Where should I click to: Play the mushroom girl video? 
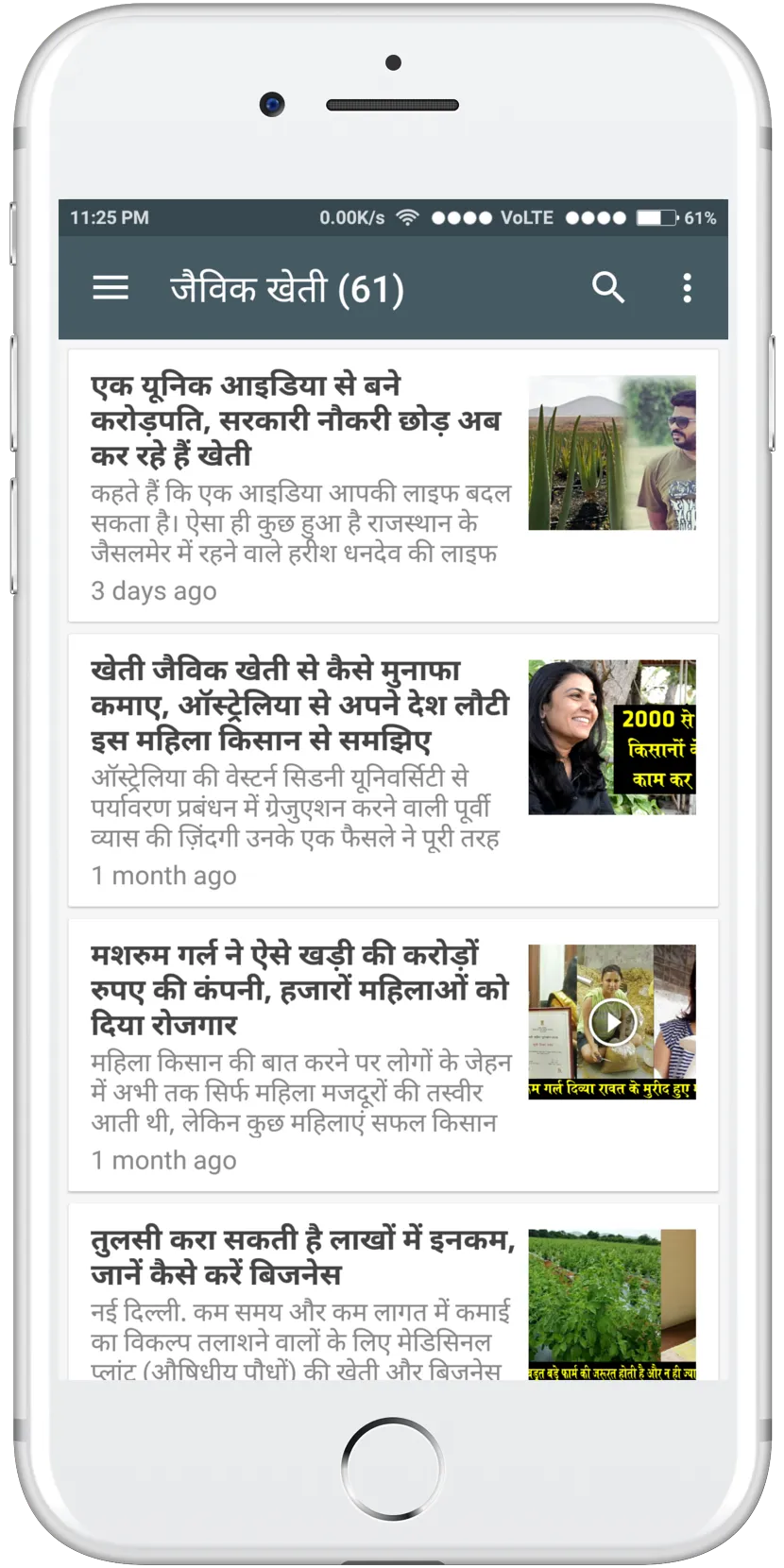click(x=615, y=1022)
